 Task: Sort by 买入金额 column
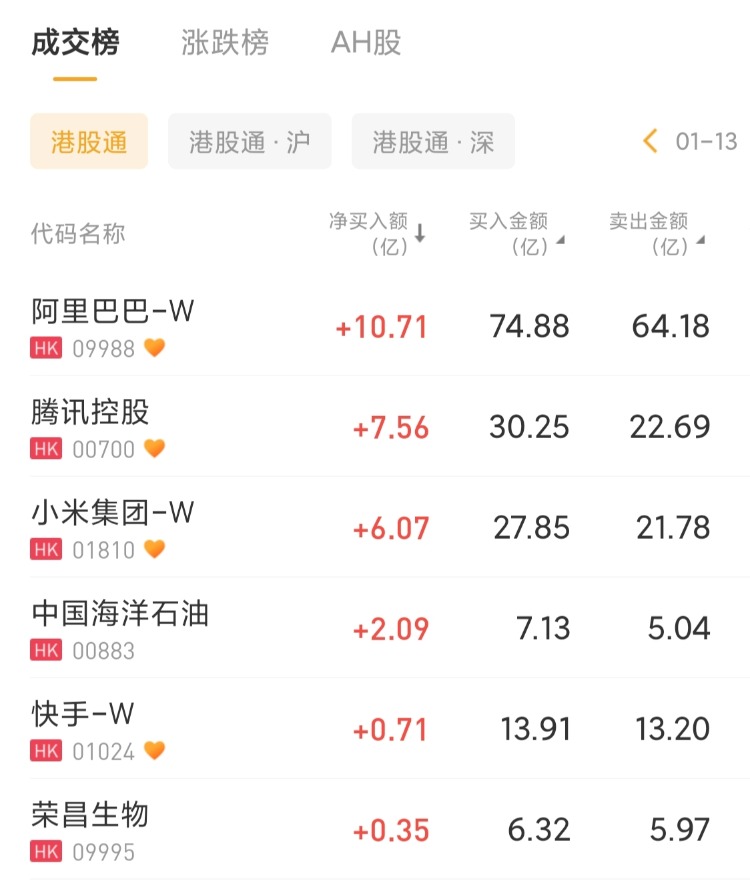tap(516, 233)
